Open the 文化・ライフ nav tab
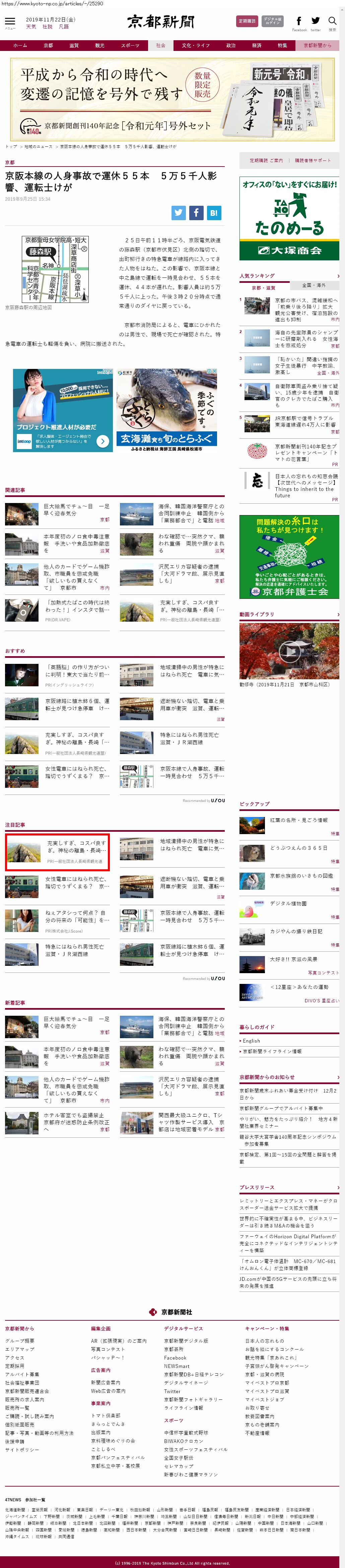345x1568 pixels. coord(195,45)
